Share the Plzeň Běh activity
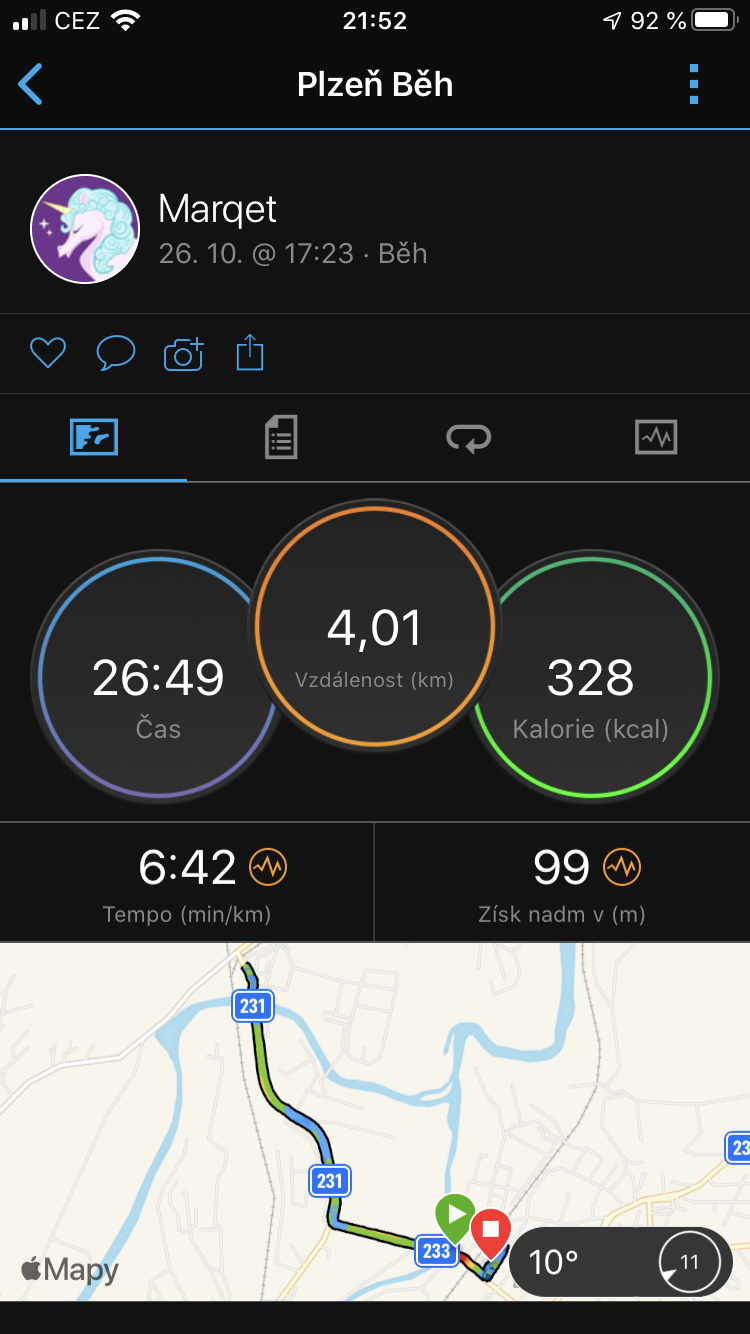750x1334 pixels. point(250,353)
